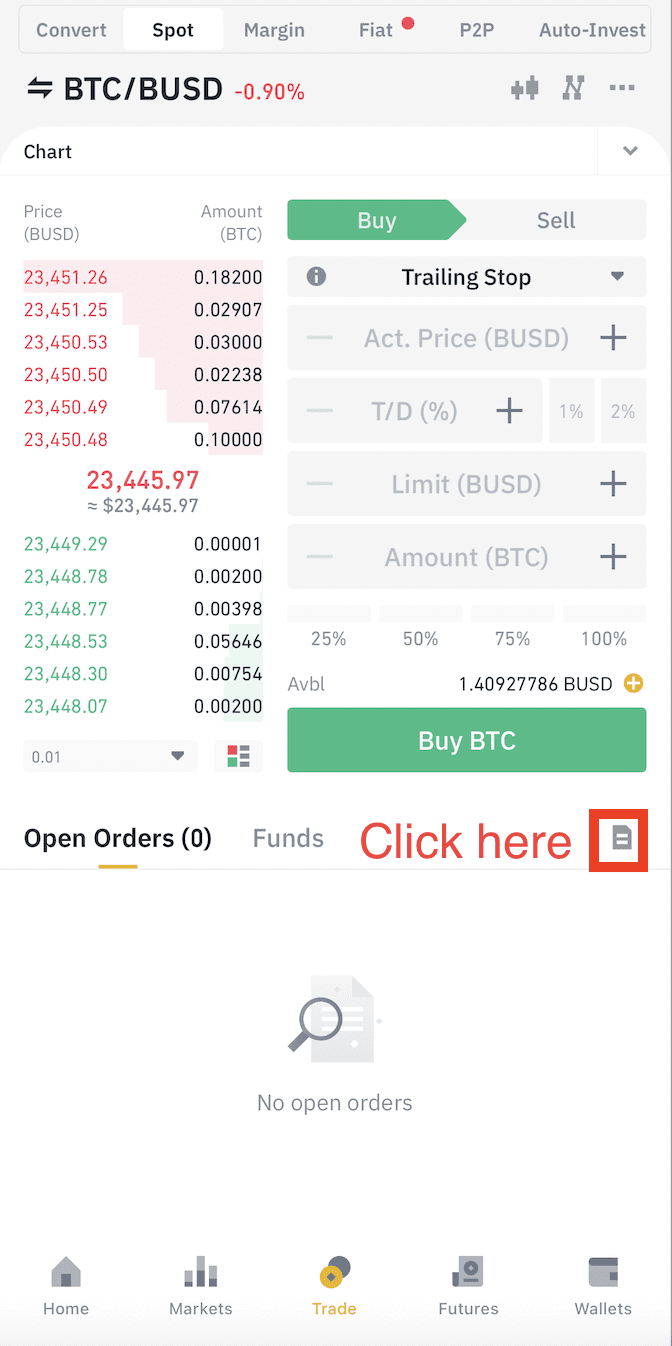Open the order history icon
This screenshot has height=1346, width=672.
[621, 839]
